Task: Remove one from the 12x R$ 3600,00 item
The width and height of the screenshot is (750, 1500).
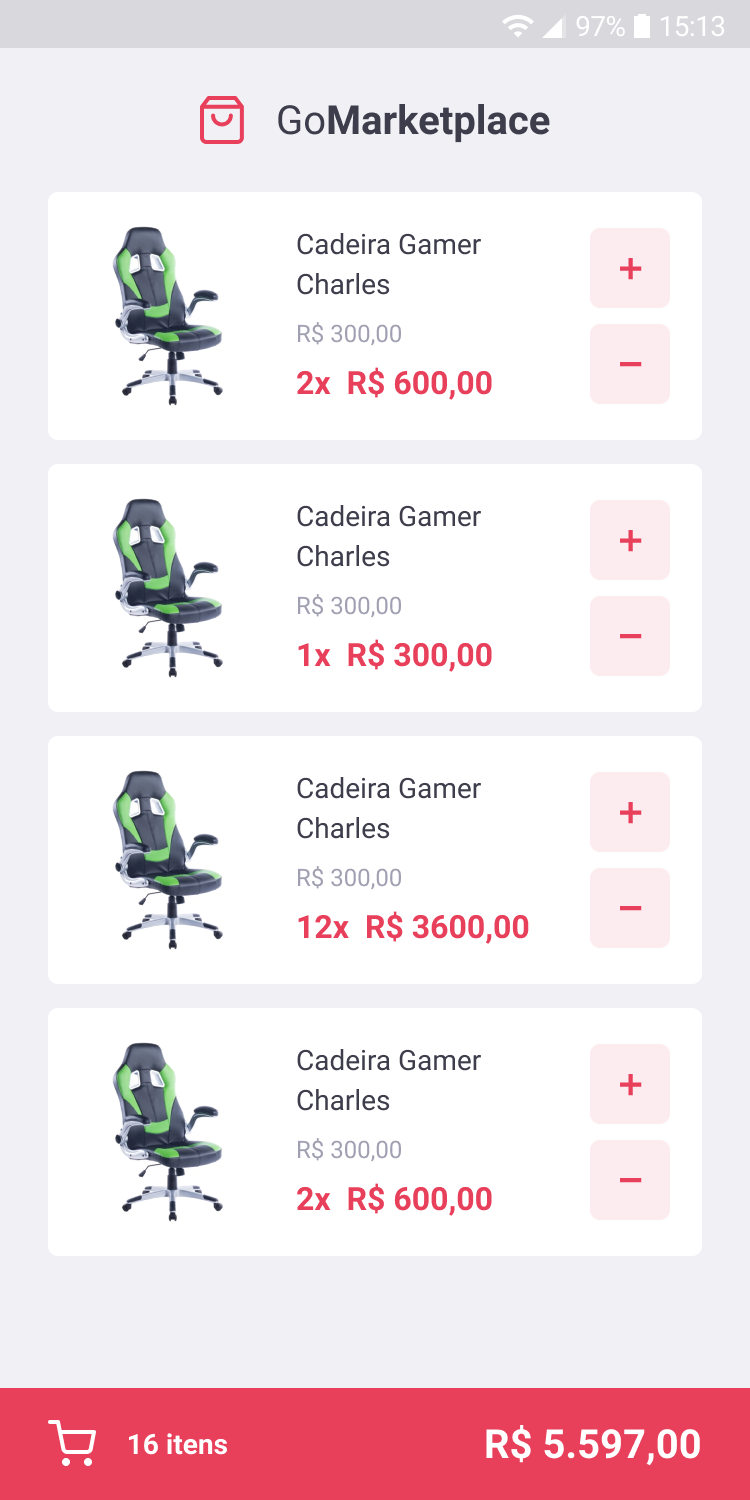Action: 630,908
